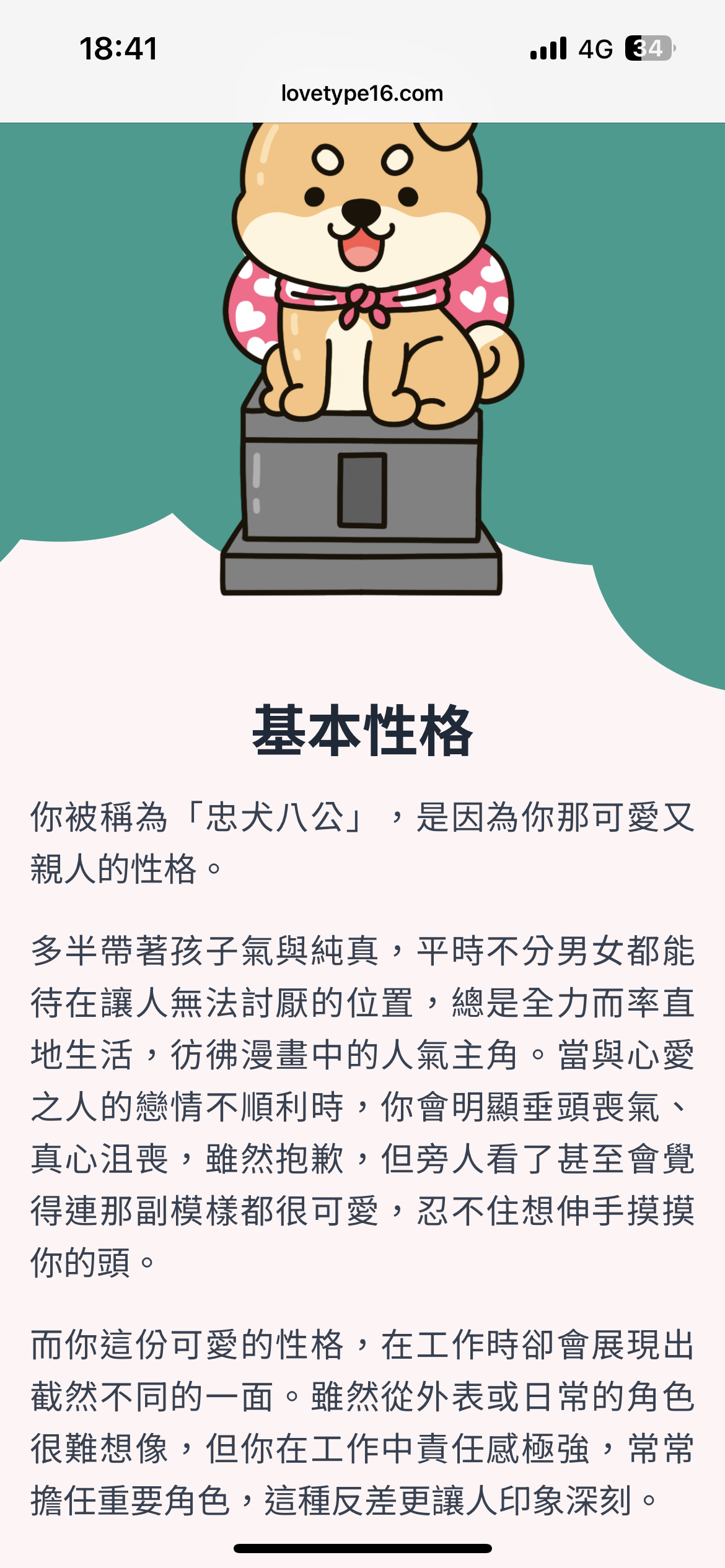Tap the lovetype16.com address bar
Screen dimensions: 725x1568
pyautogui.click(x=362, y=94)
